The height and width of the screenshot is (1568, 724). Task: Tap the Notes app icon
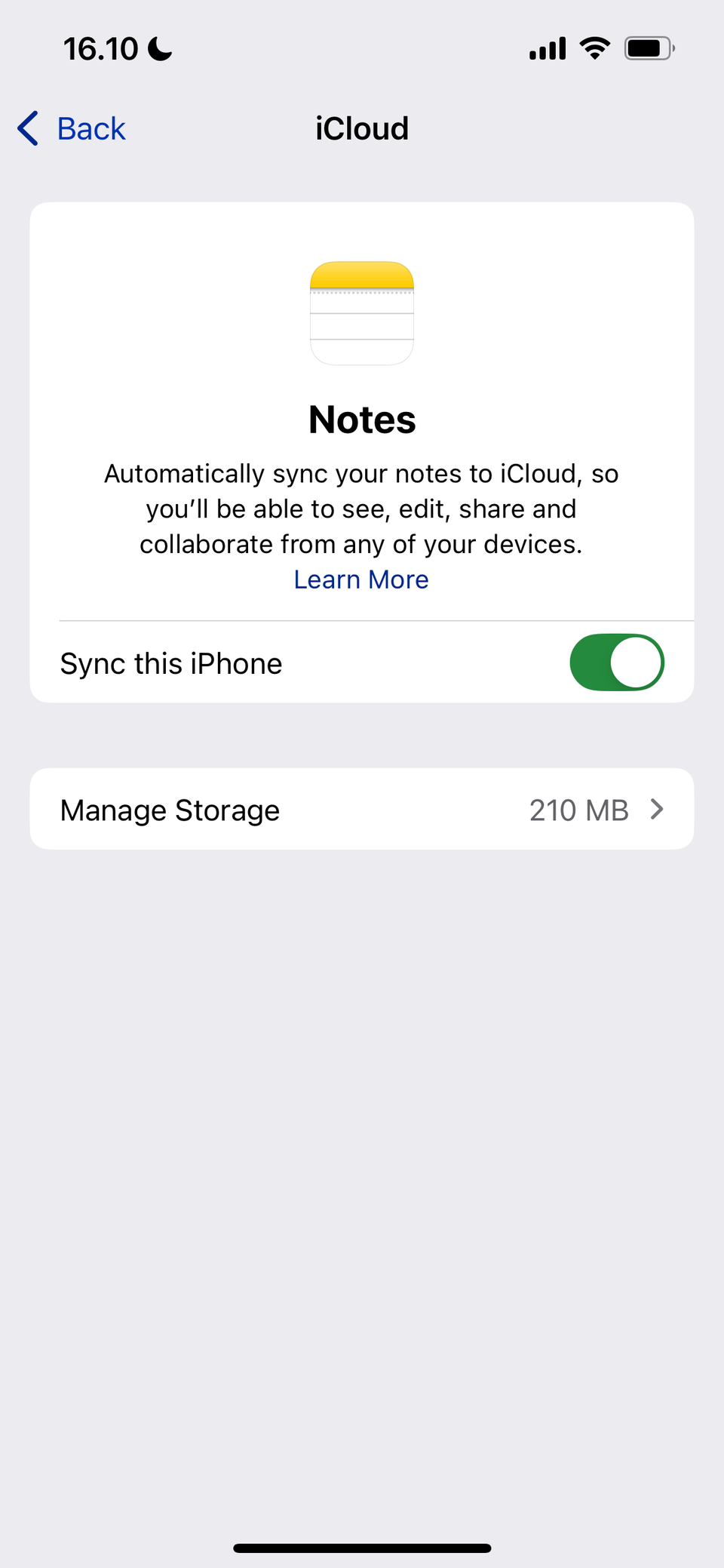coord(361,313)
